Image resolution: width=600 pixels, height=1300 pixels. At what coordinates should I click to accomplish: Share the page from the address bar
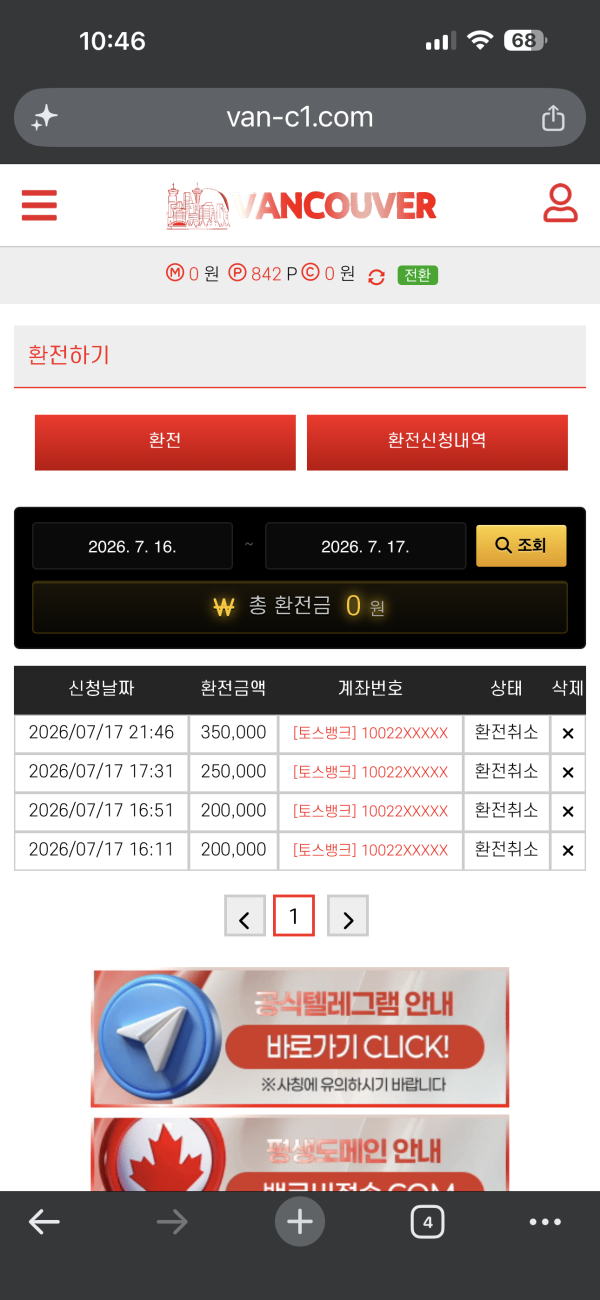point(553,118)
